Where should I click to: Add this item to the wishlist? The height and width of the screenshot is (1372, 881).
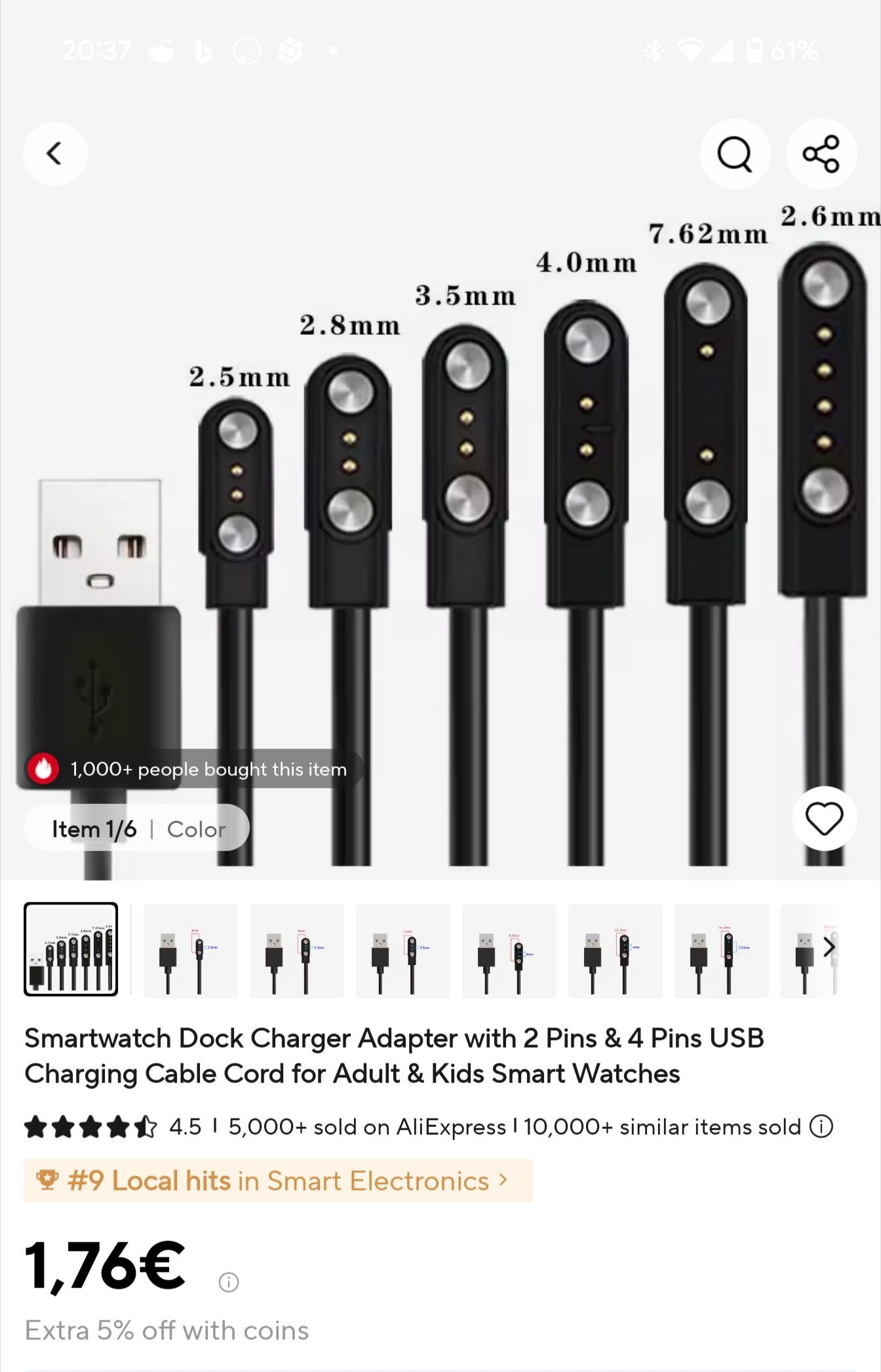[824, 818]
